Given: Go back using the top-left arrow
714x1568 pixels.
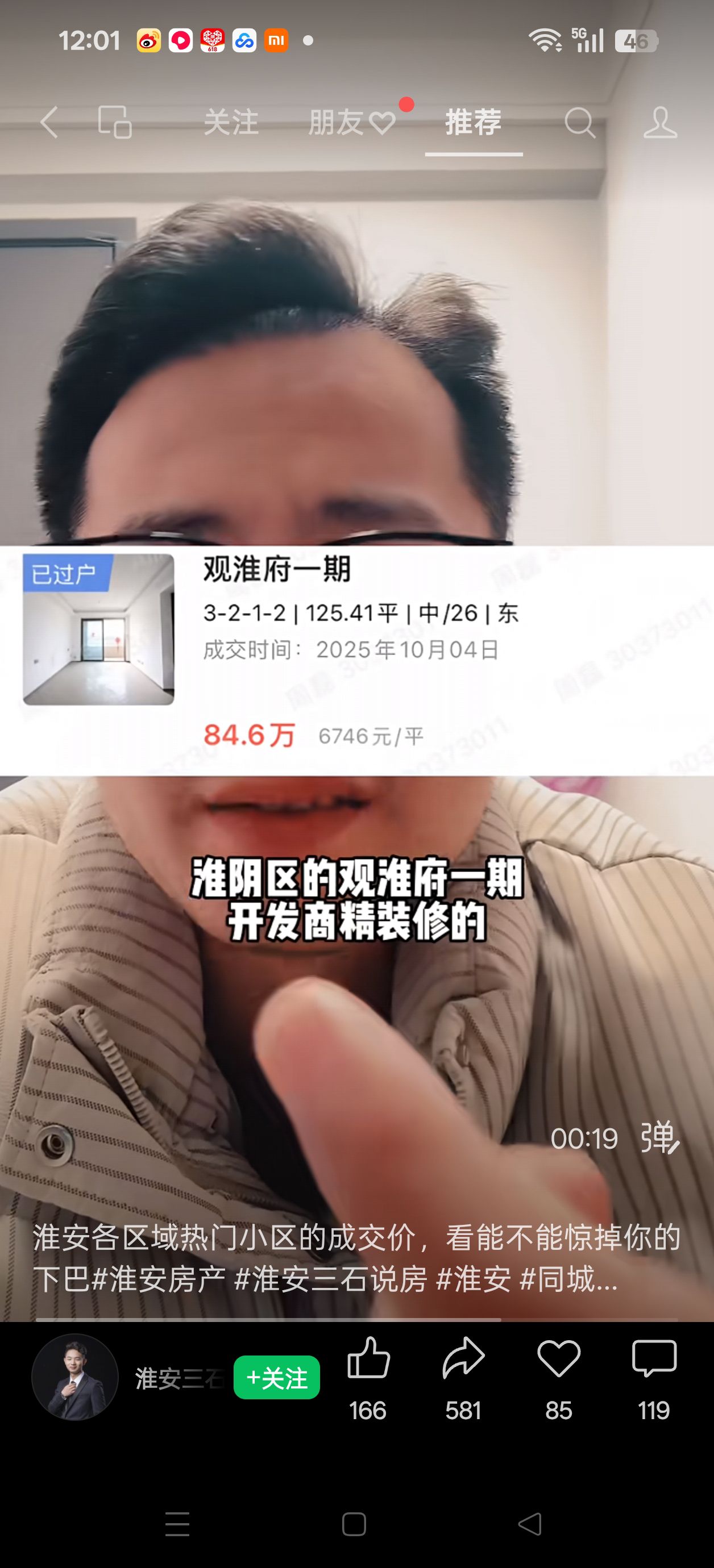Looking at the screenshot, I should 50,122.
